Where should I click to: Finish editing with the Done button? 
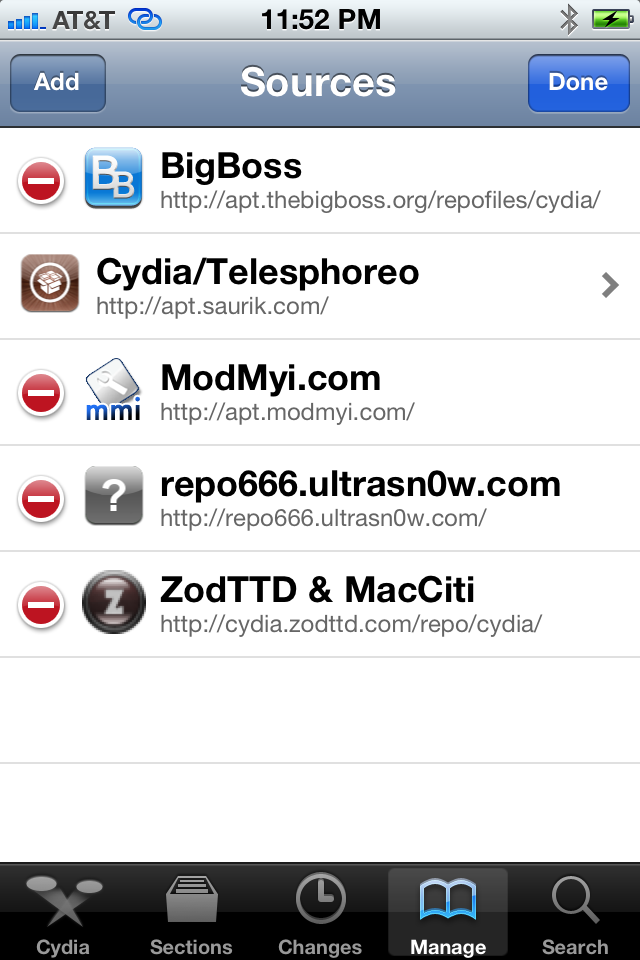[577, 83]
